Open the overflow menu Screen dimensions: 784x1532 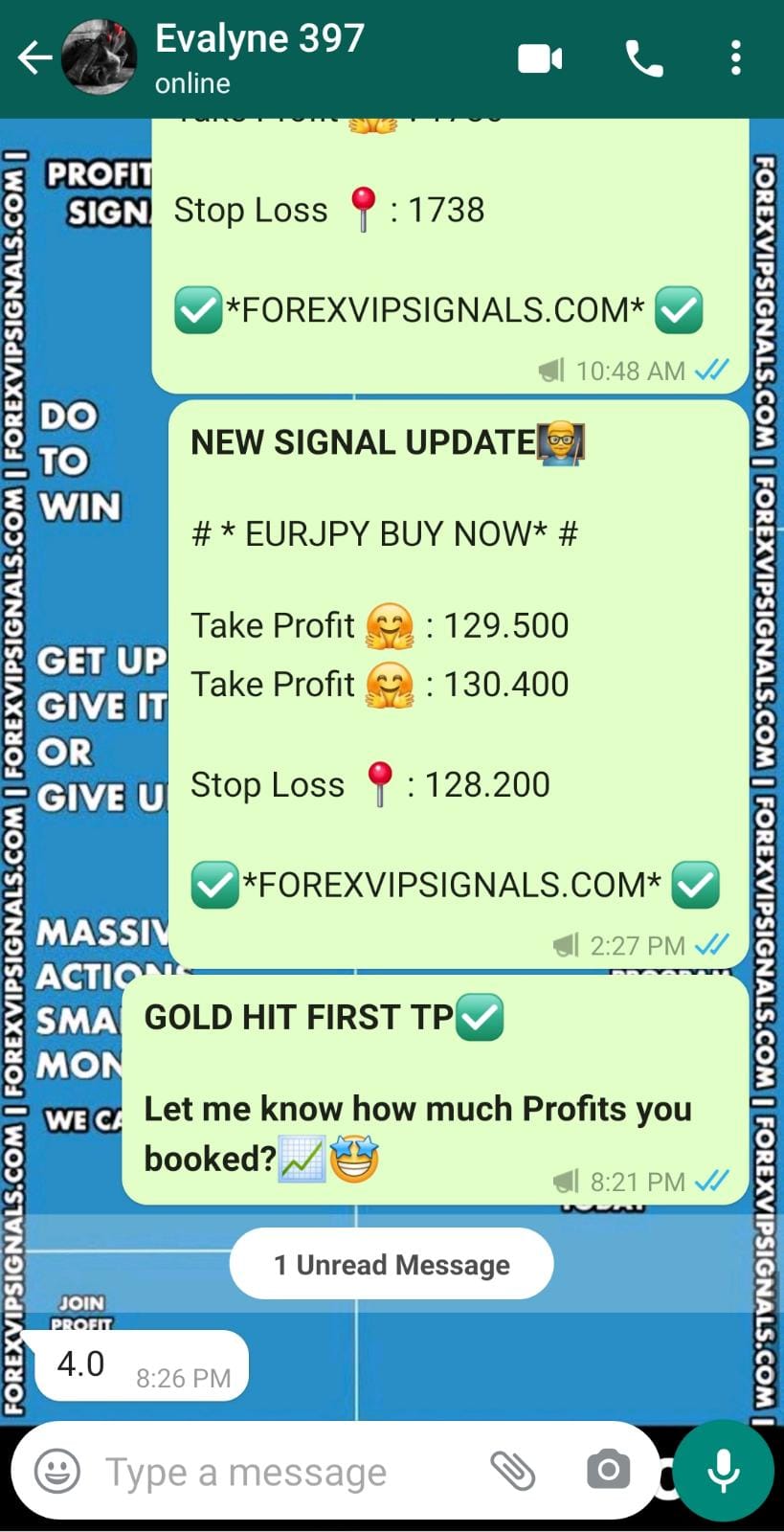tap(735, 58)
